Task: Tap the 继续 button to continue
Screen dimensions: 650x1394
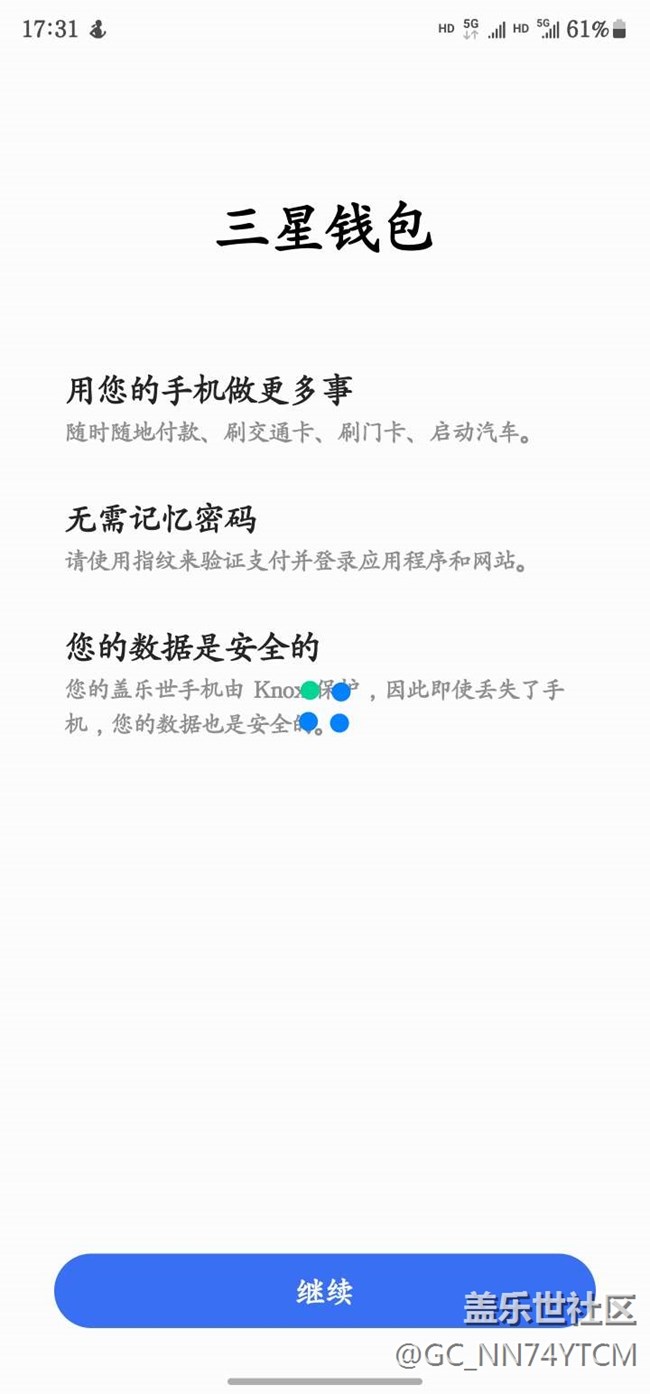Action: click(325, 1290)
